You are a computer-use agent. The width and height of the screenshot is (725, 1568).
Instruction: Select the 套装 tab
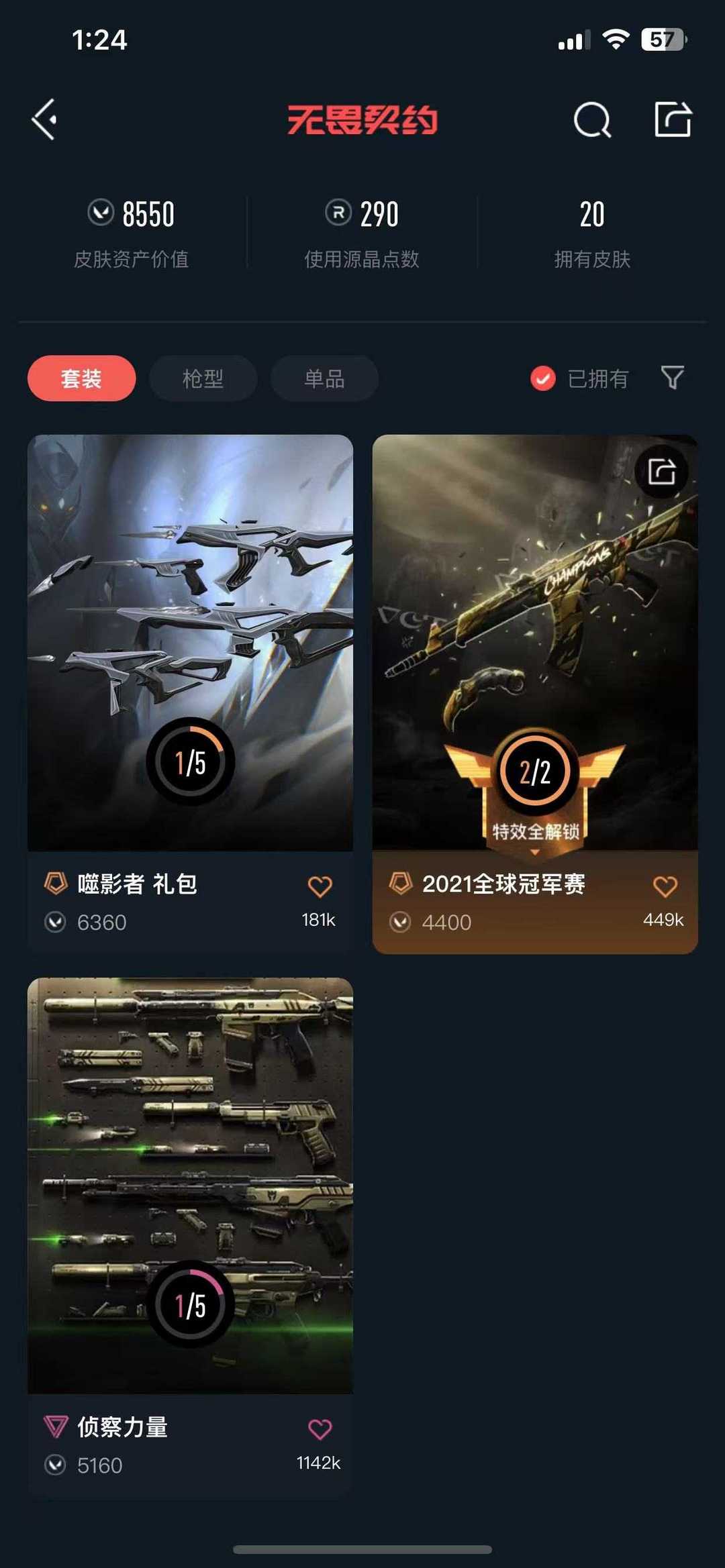(81, 378)
